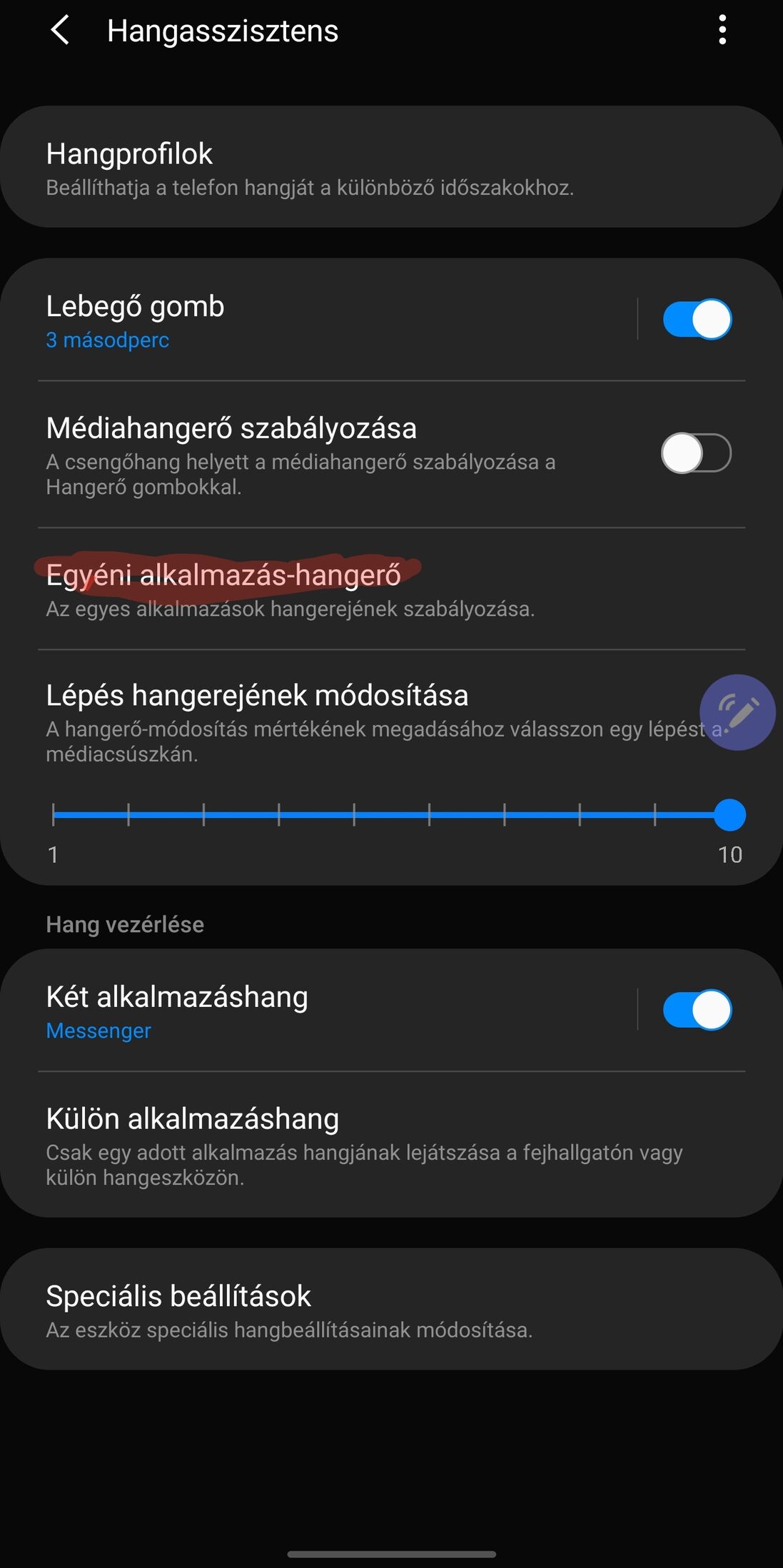Turn off the Lebegő gomb switch
This screenshot has width=783, height=1568.
[x=697, y=319]
